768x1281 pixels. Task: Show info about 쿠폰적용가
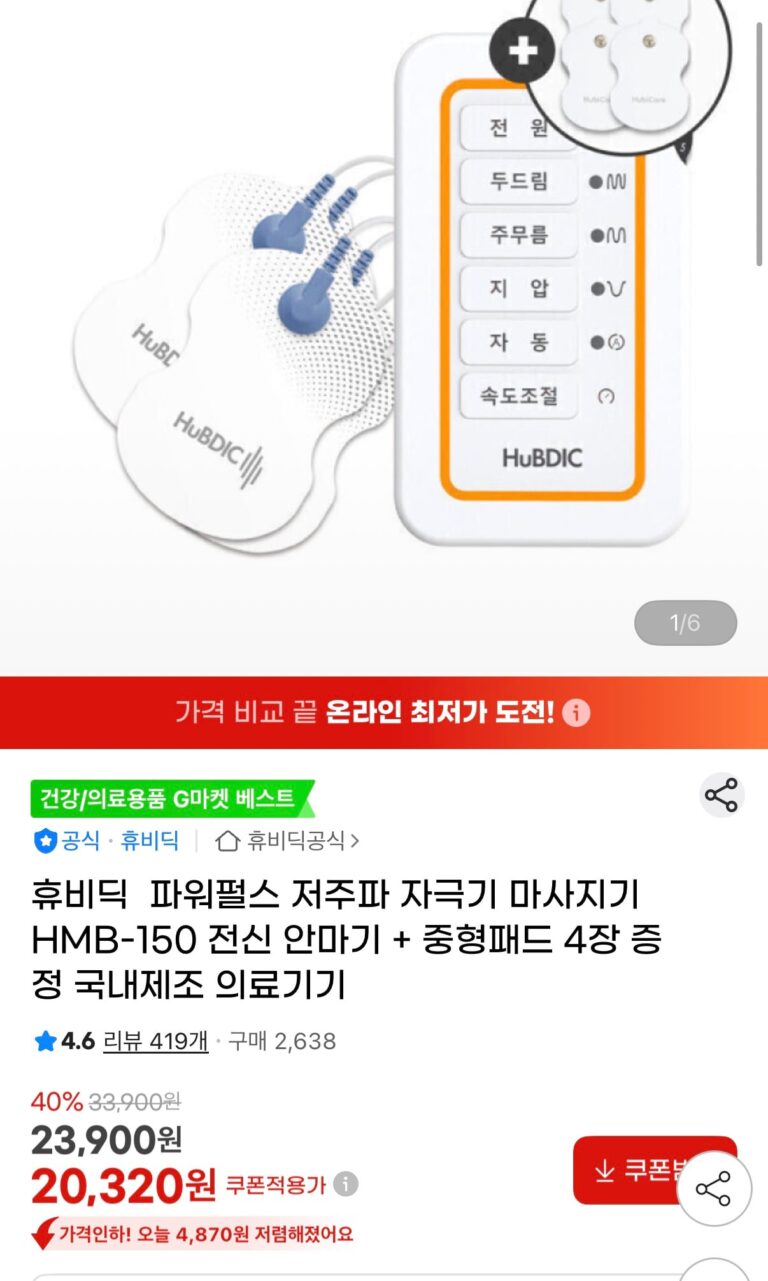pos(345,1185)
